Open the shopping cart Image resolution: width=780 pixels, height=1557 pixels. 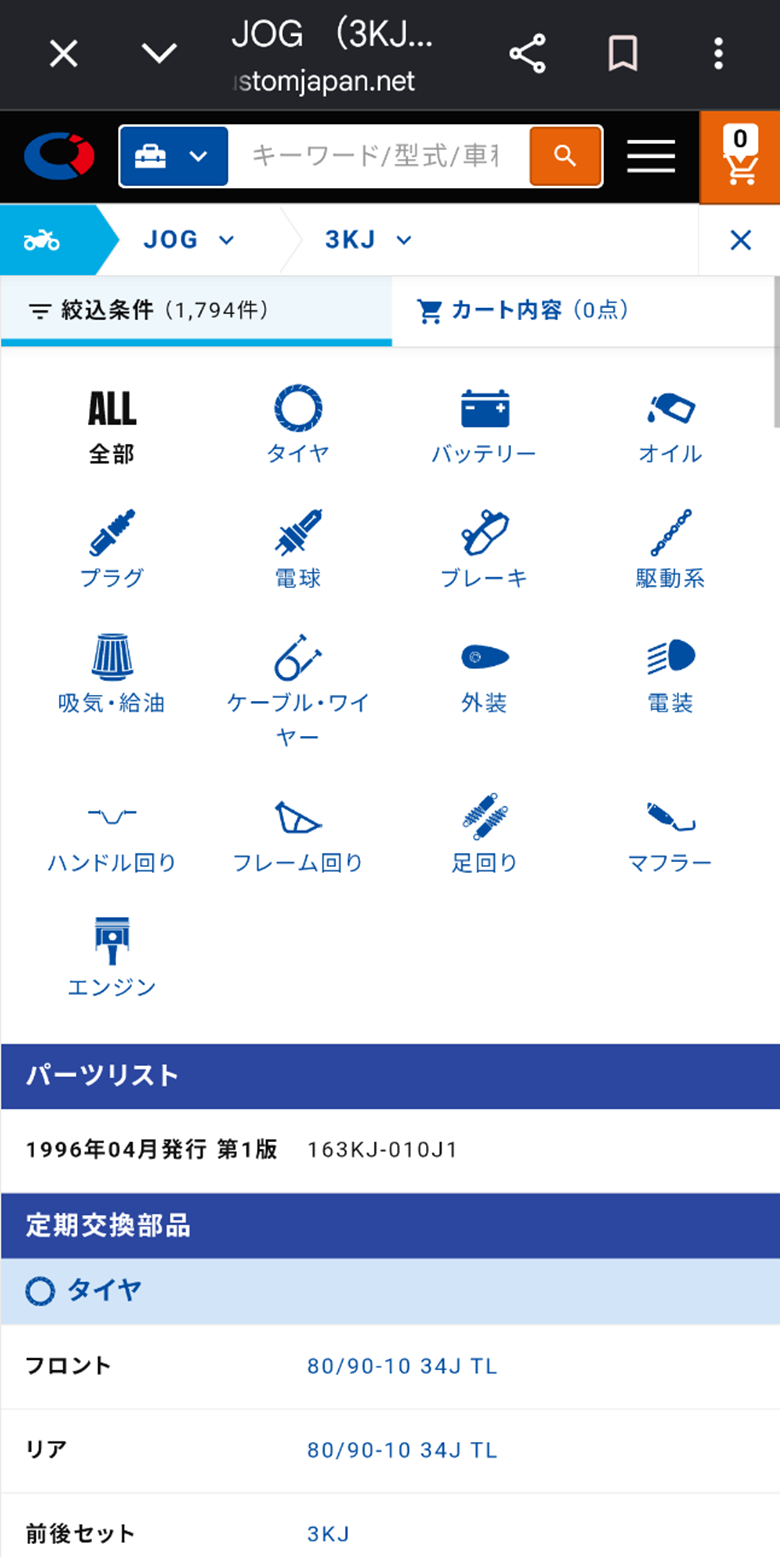(740, 157)
